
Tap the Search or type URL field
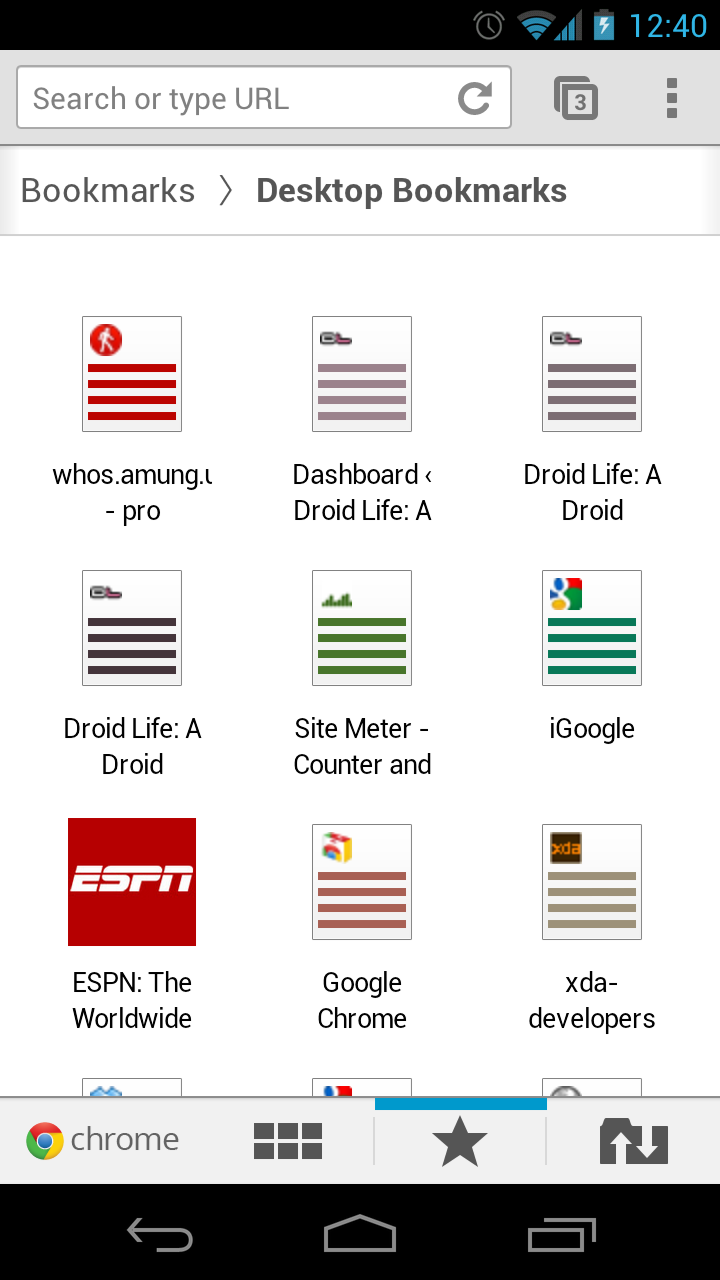click(235, 98)
